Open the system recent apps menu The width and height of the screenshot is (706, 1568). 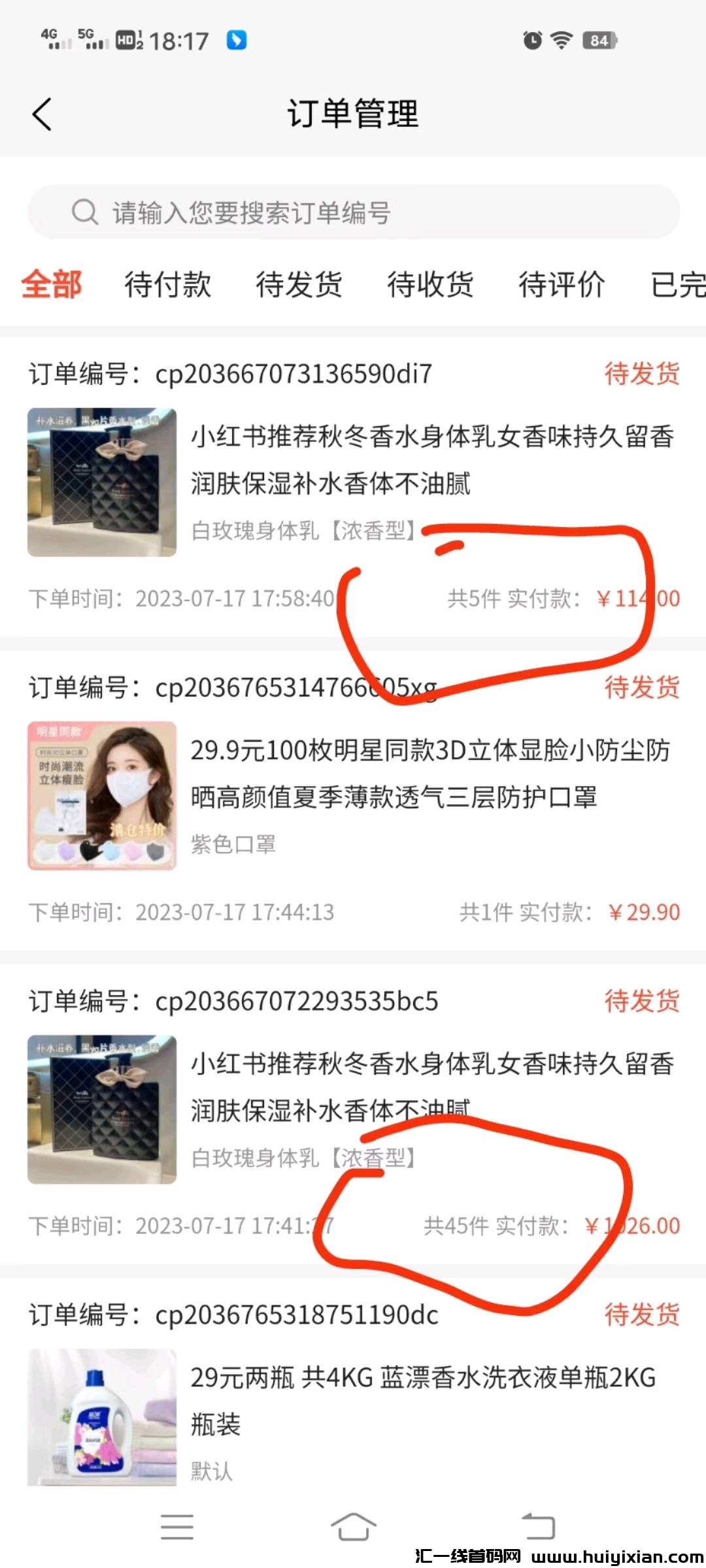pos(177,1527)
